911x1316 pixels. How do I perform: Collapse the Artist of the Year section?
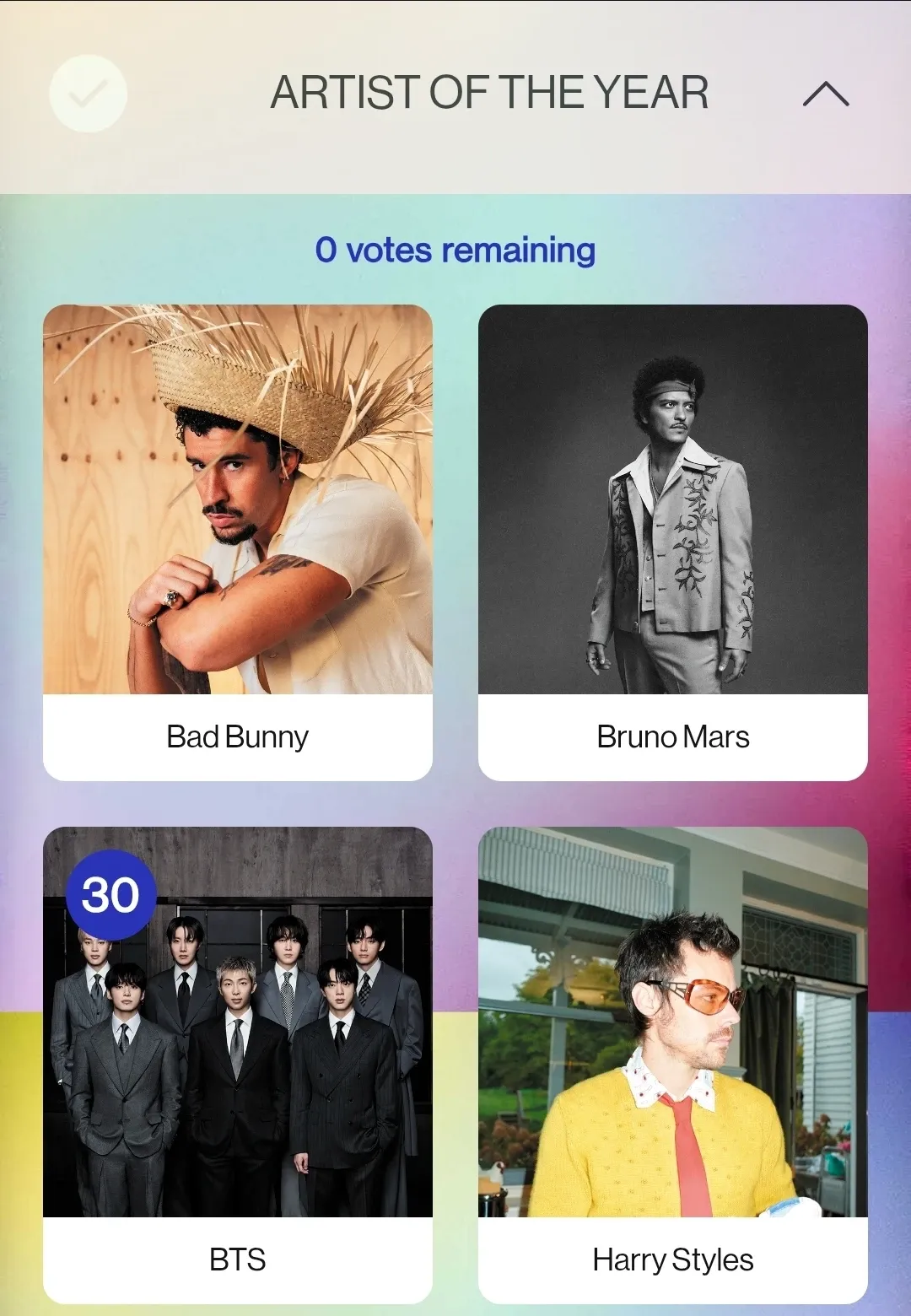[826, 94]
